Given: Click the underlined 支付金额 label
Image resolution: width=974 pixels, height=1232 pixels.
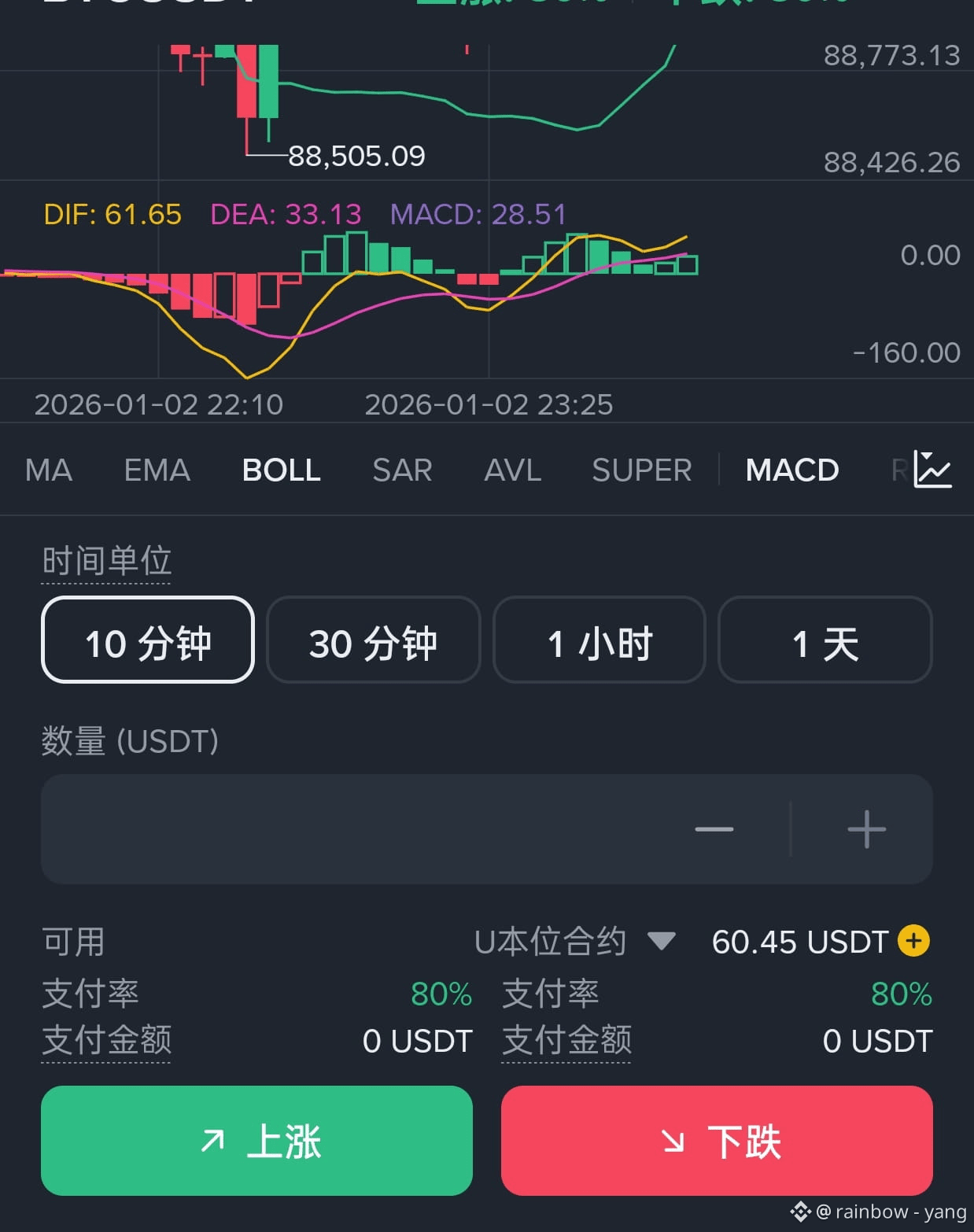Looking at the screenshot, I should coord(108,1040).
